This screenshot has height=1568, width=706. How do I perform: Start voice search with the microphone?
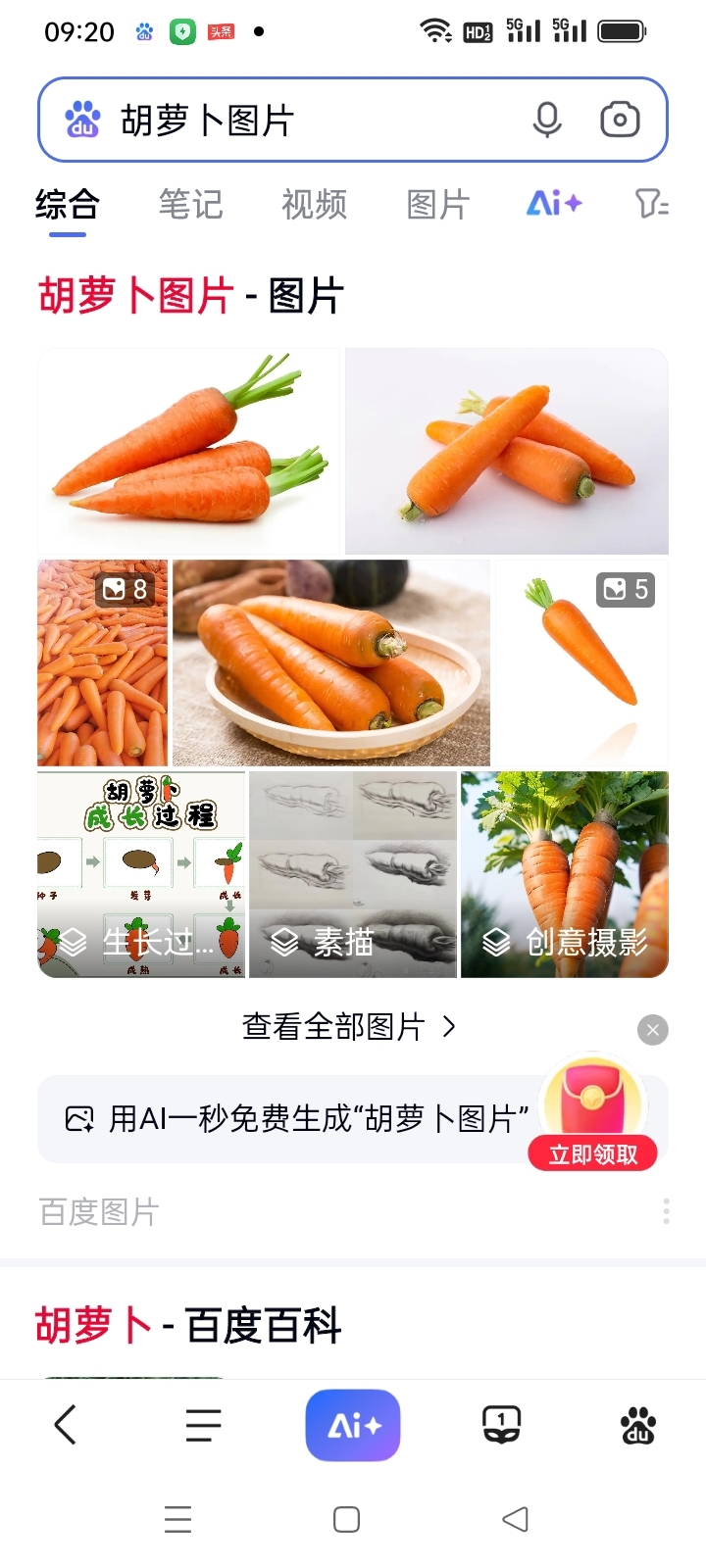pyautogui.click(x=547, y=121)
